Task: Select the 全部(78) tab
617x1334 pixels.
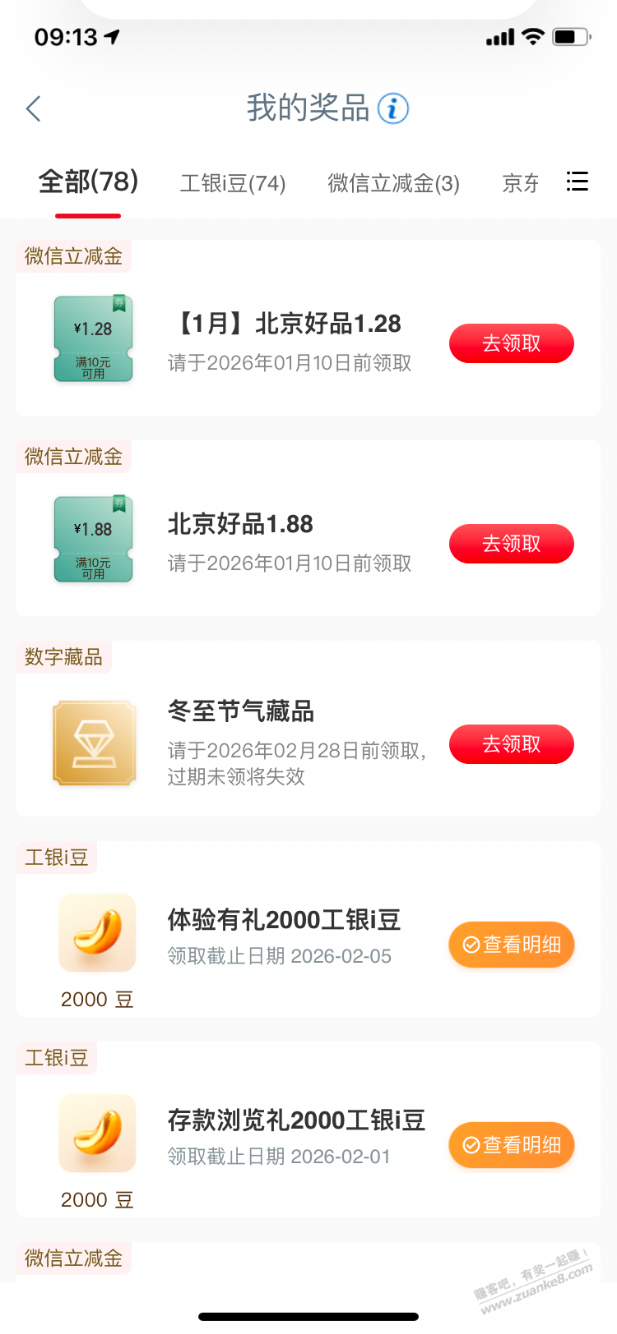Action: click(x=88, y=182)
